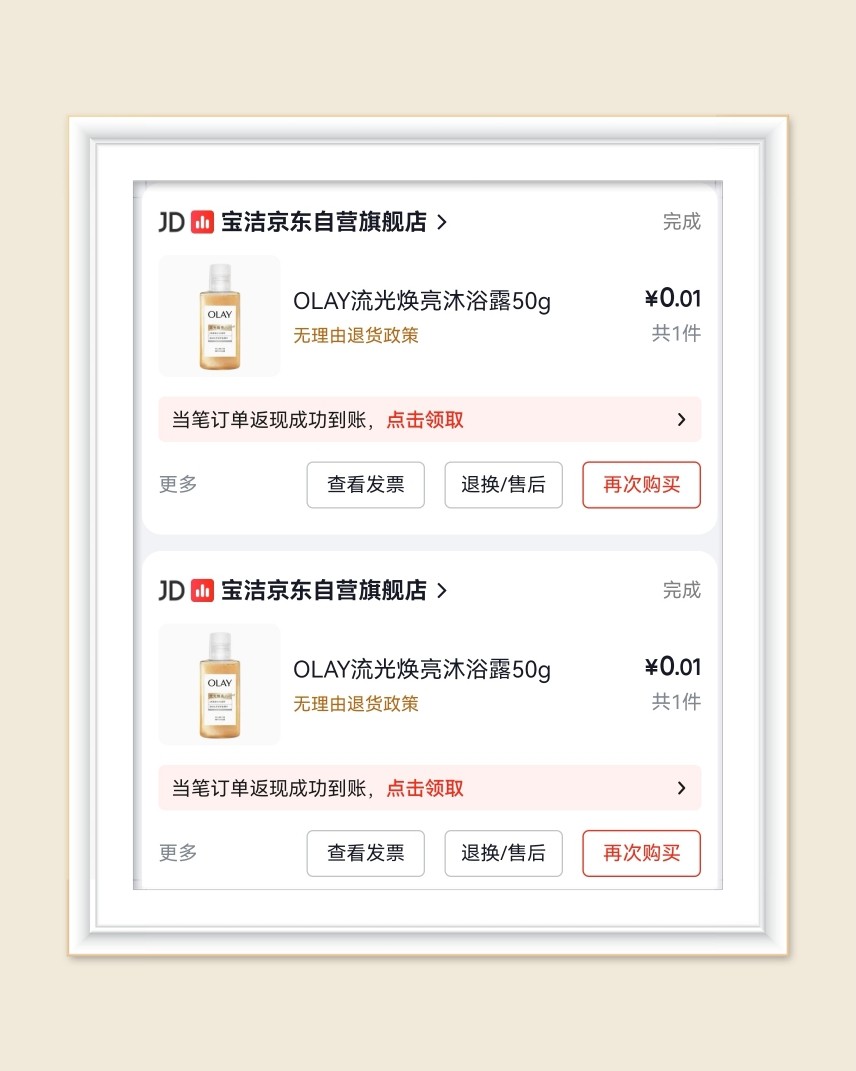This screenshot has width=856, height=1071.
Task: Tap the OLAY bottle image in second order
Action: (x=219, y=684)
